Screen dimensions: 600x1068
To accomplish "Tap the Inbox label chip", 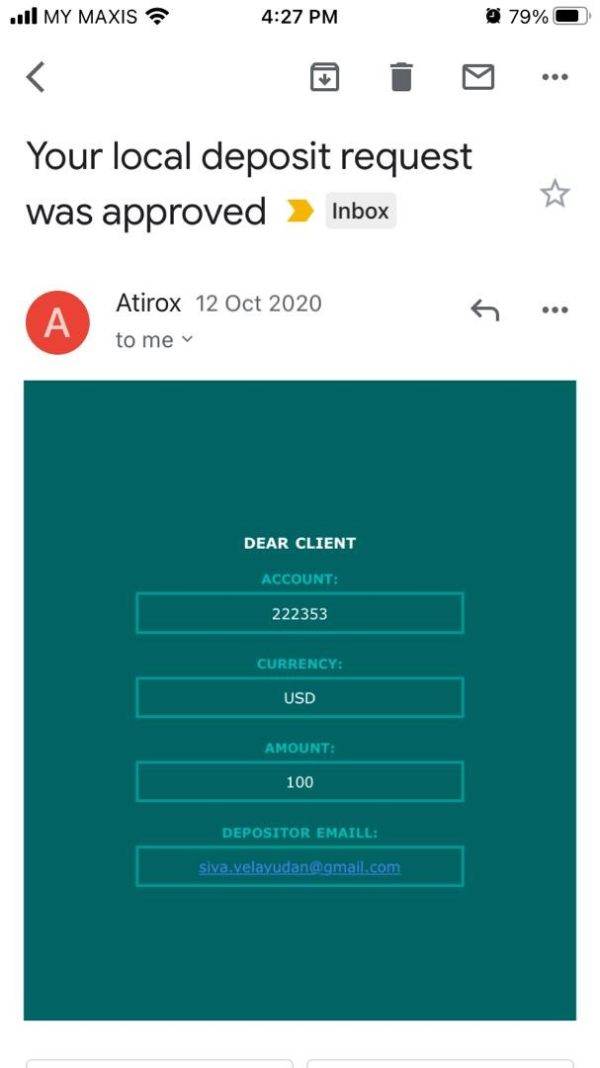I will (360, 211).
